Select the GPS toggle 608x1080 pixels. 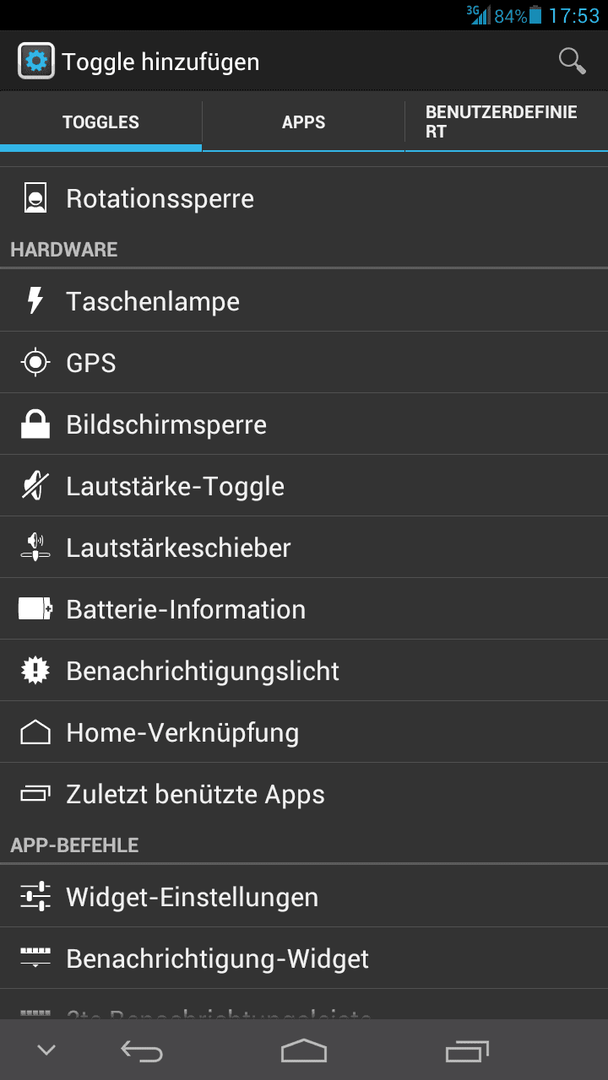[304, 362]
